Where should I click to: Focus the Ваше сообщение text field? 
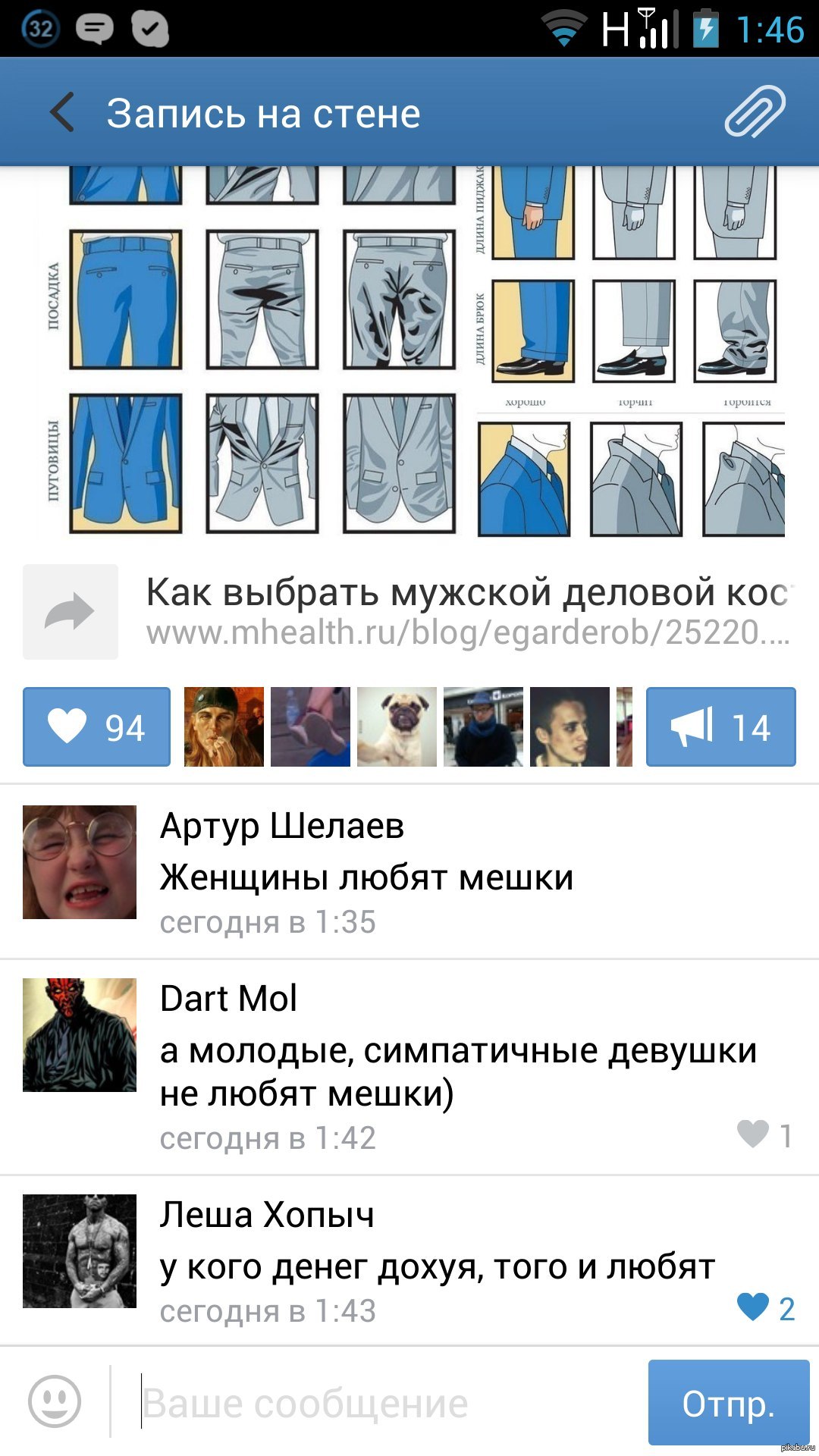[x=379, y=1403]
